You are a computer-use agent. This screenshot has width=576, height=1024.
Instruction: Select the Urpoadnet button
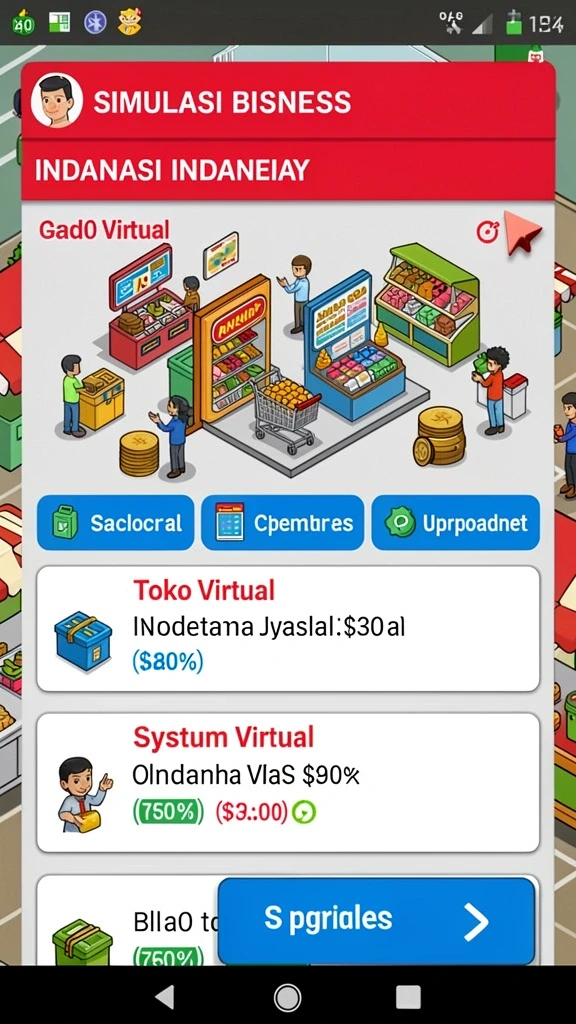[x=456, y=522]
